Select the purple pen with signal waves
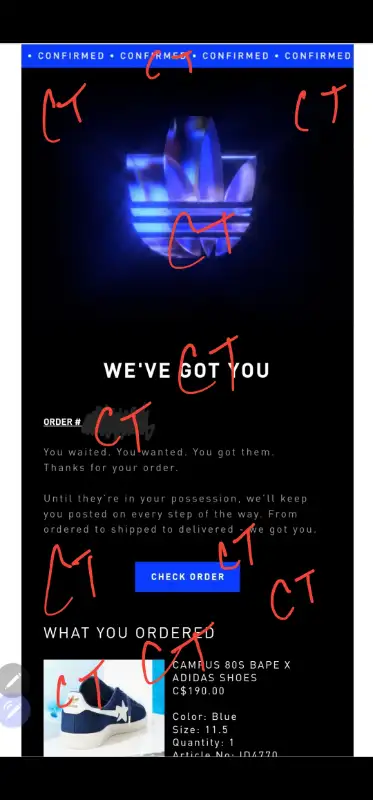Viewport: 373px width, 800px height. tap(13, 711)
